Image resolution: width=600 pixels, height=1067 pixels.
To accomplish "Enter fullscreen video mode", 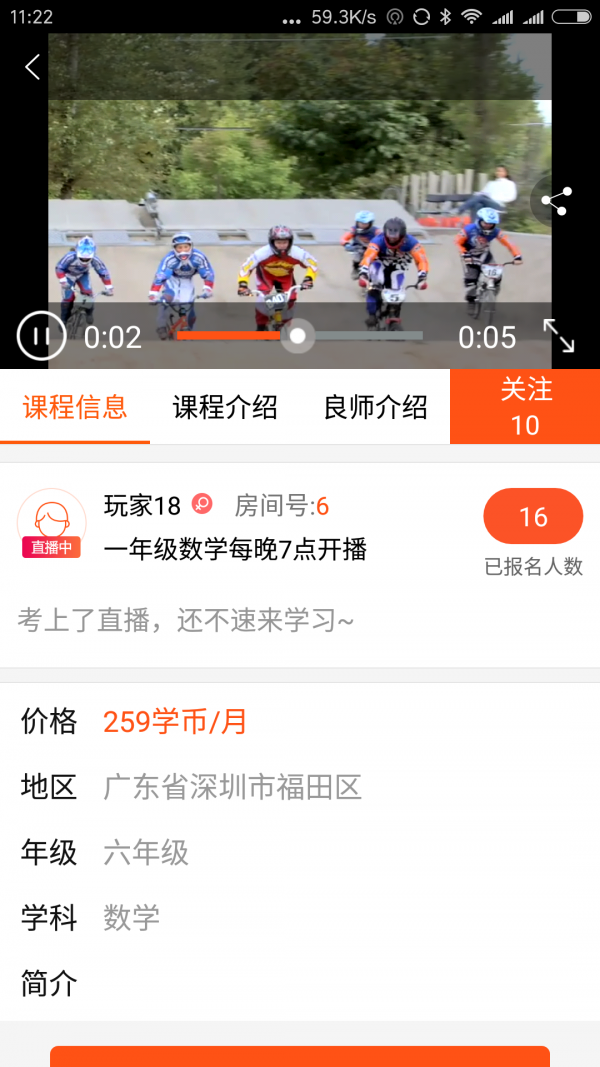I will [559, 336].
